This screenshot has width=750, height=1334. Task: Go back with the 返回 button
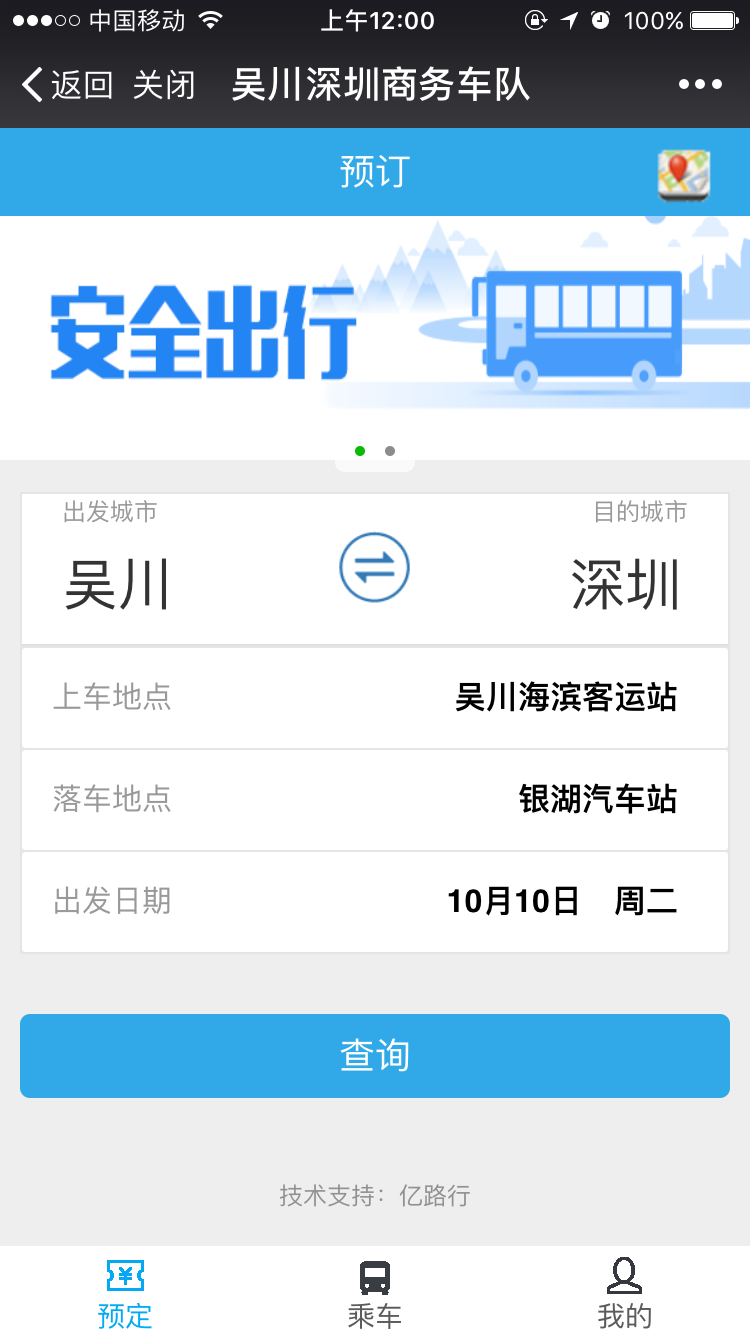pyautogui.click(x=67, y=85)
